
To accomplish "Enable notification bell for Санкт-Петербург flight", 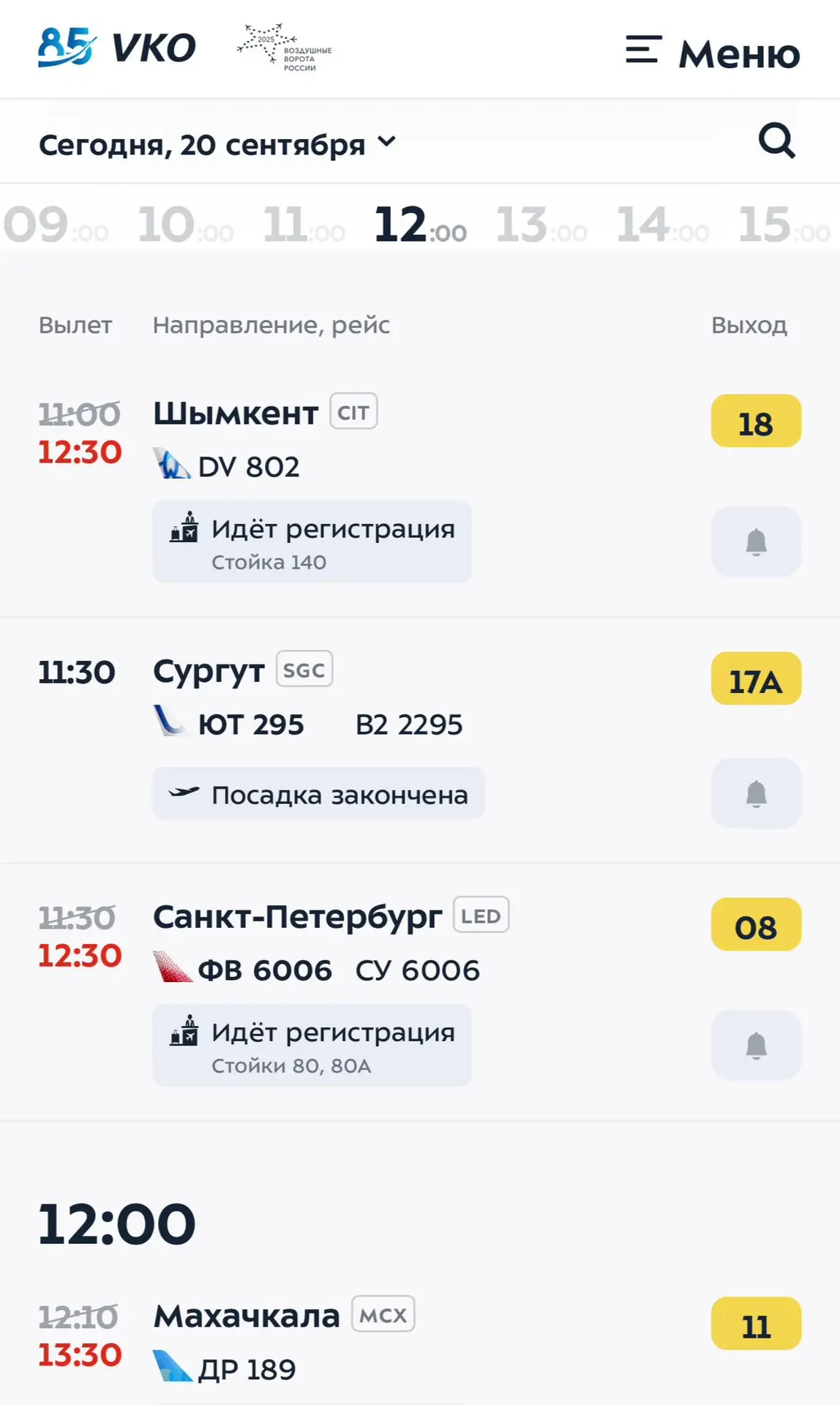I will (x=756, y=1045).
